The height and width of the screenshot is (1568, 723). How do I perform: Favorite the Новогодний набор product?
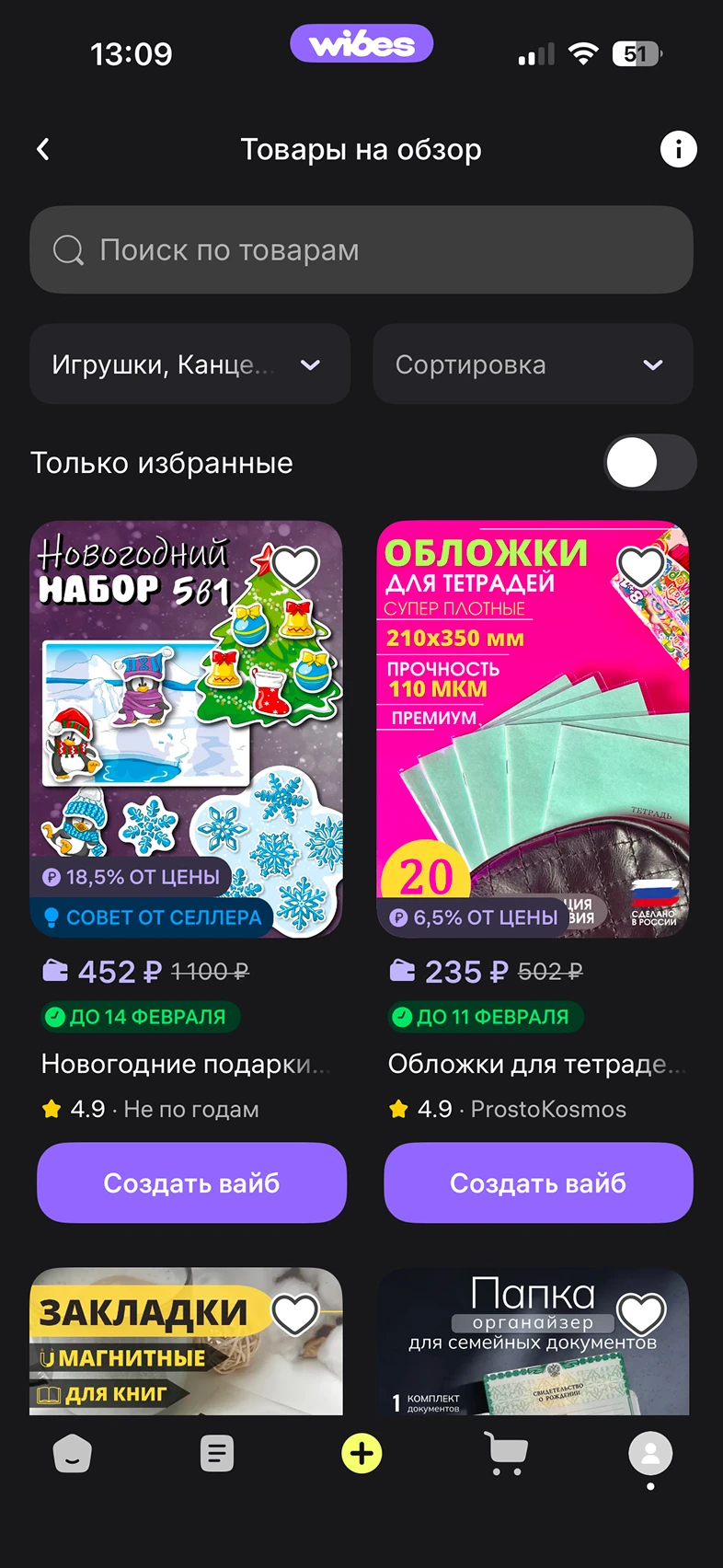coord(295,566)
